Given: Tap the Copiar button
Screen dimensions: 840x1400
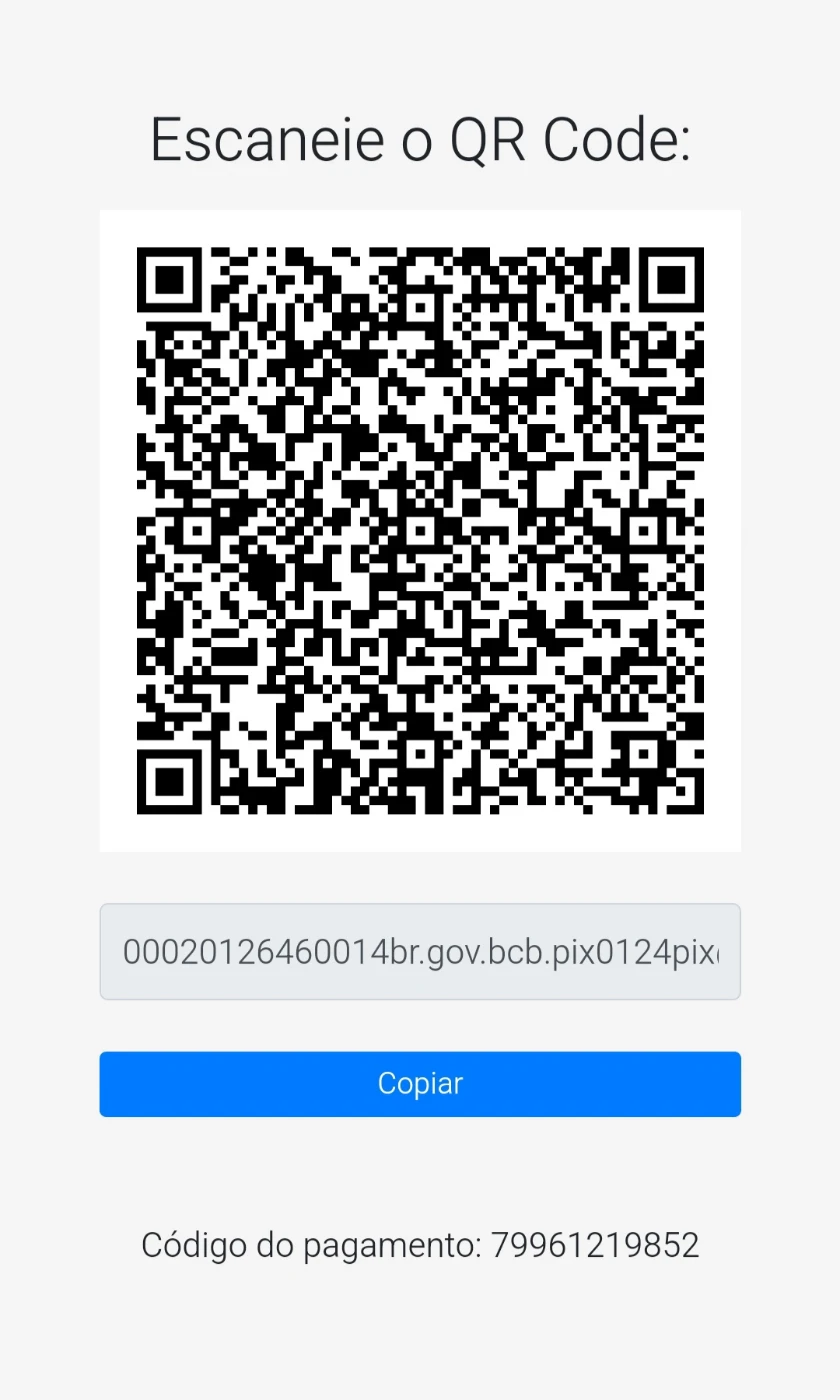Looking at the screenshot, I should pyautogui.click(x=420, y=1084).
